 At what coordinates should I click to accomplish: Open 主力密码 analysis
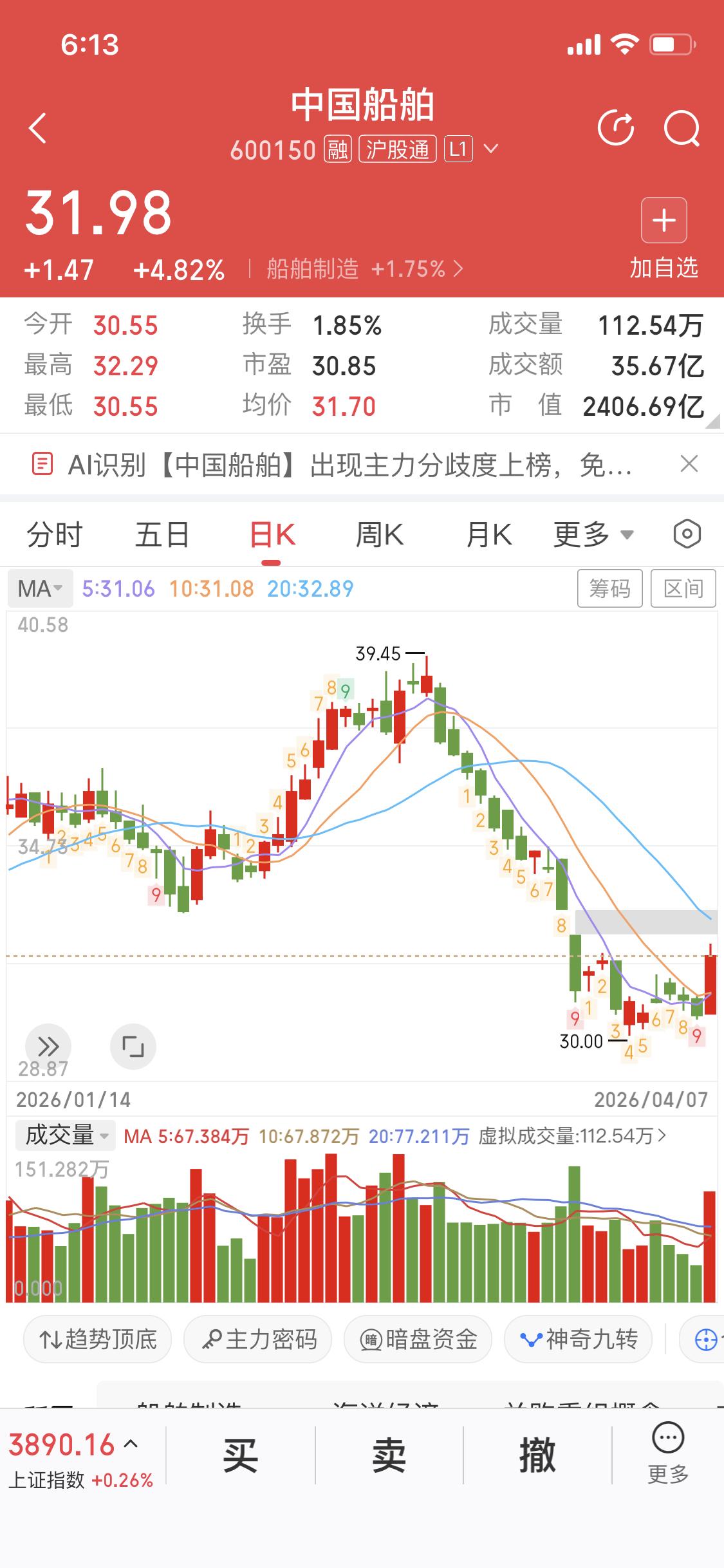257,1340
